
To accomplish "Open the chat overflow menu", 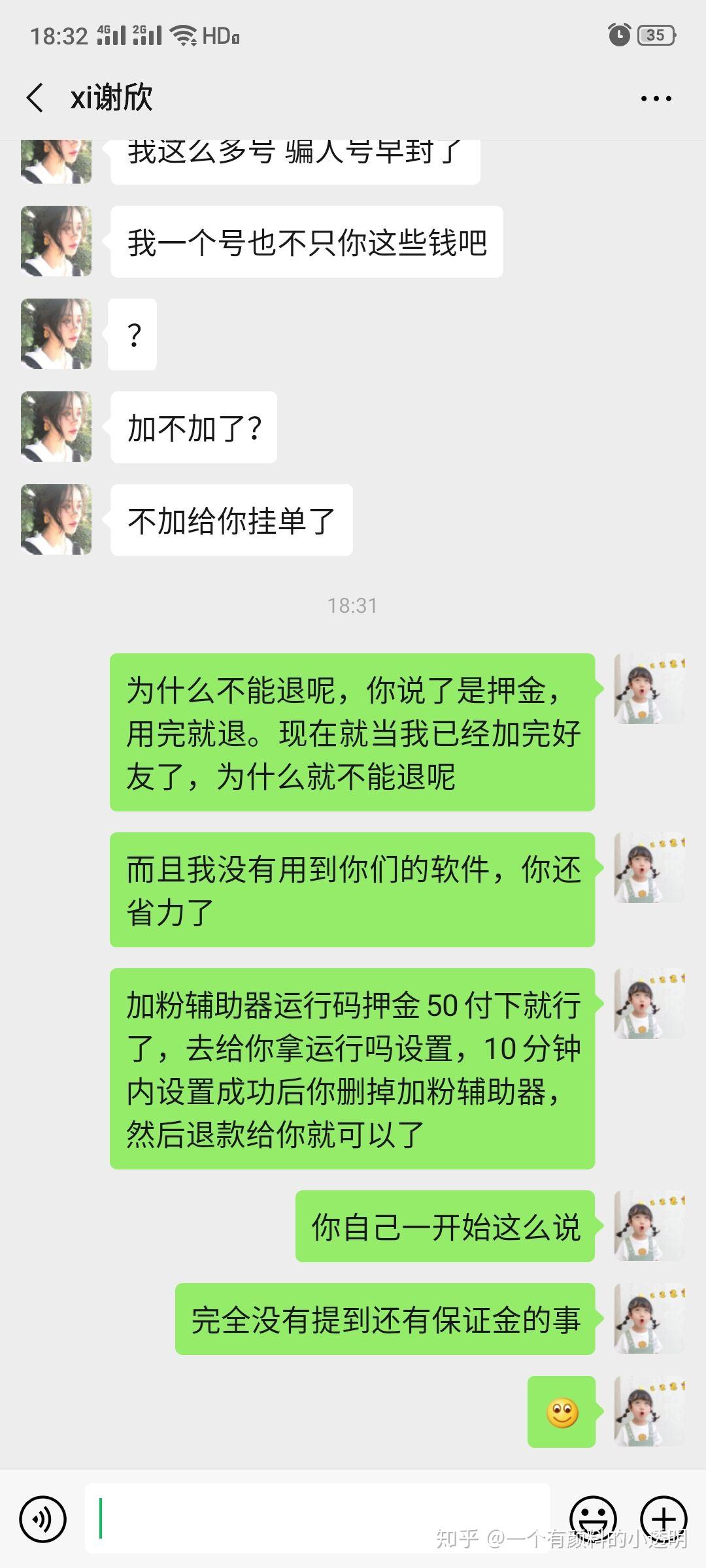I will [x=656, y=99].
